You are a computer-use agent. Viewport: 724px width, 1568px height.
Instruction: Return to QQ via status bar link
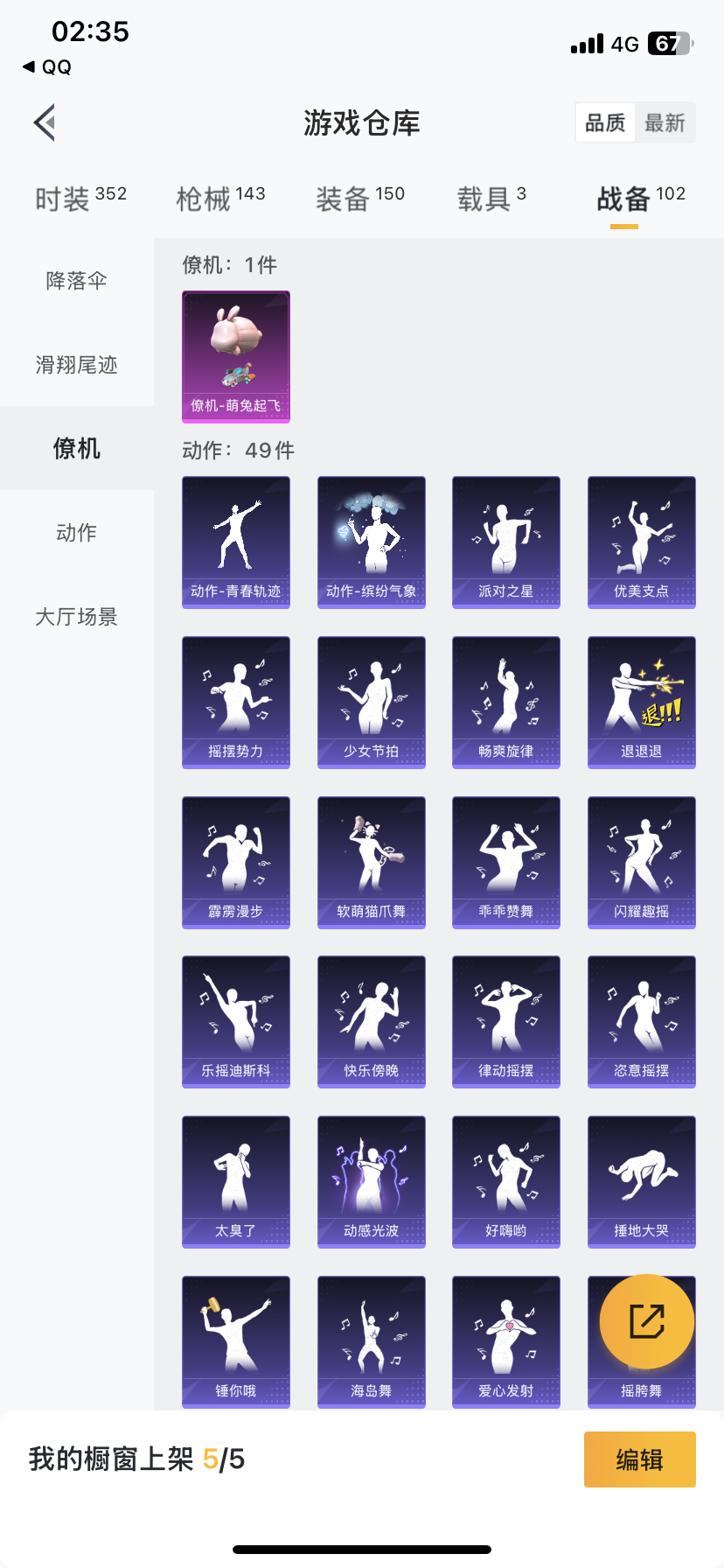click(47, 67)
